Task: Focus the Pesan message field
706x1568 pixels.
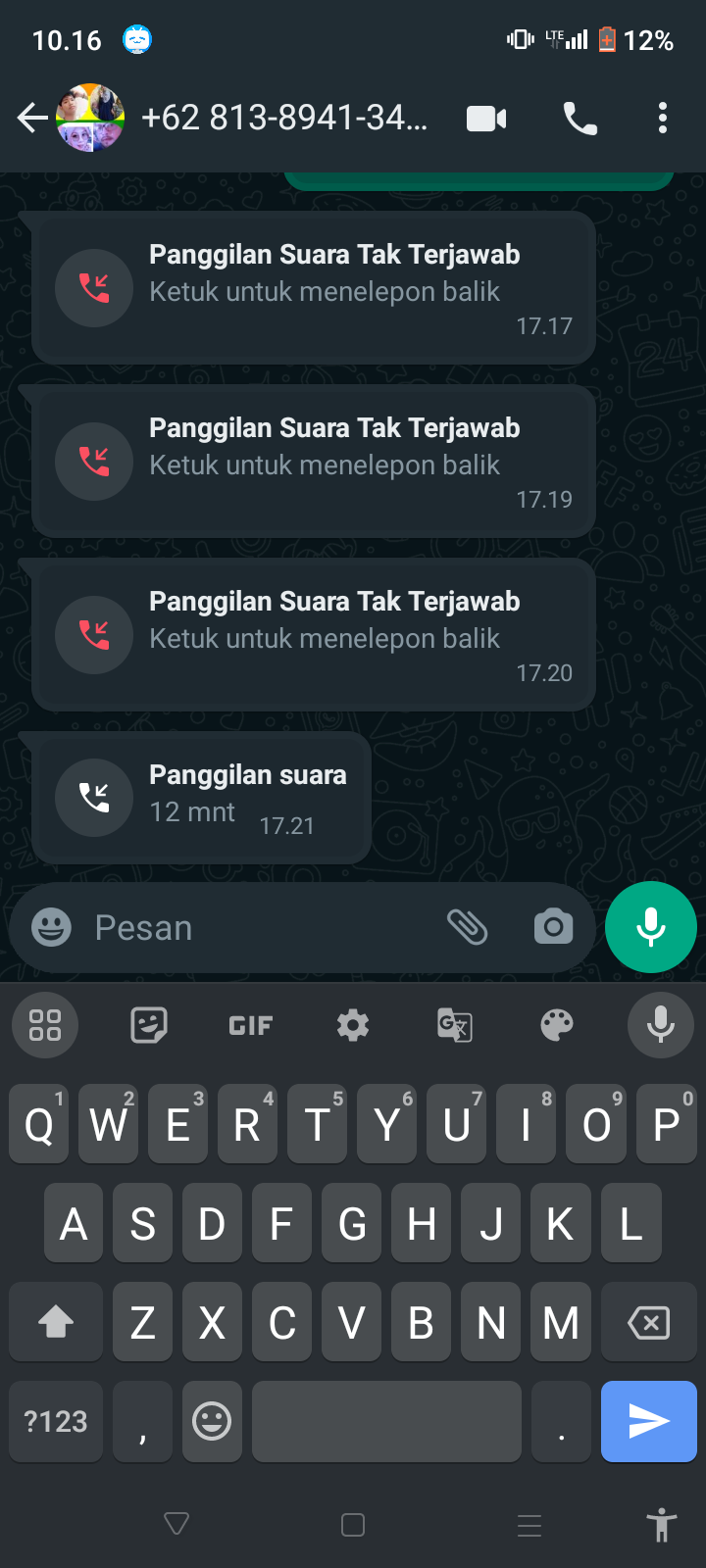Action: pyautogui.click(x=255, y=927)
